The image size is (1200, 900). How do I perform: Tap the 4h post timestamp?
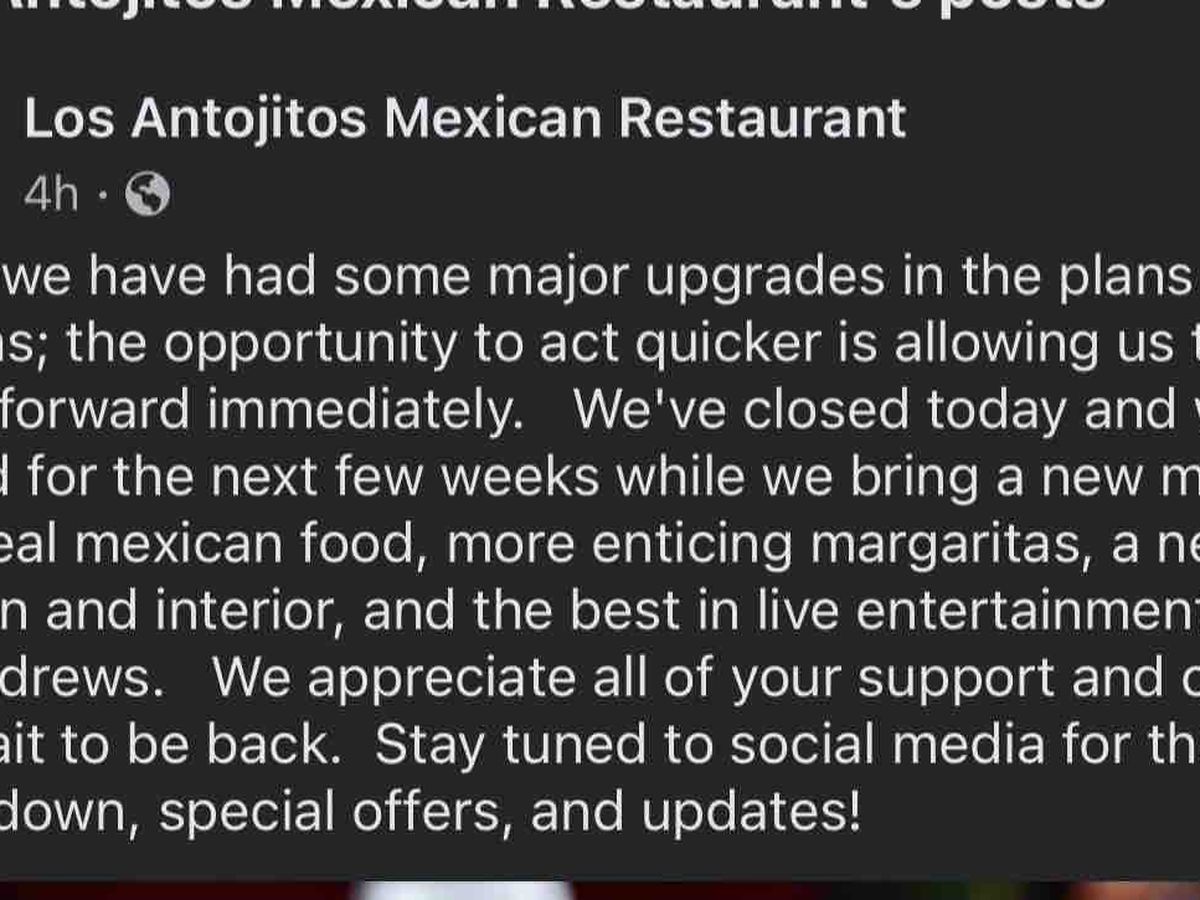pos(50,195)
